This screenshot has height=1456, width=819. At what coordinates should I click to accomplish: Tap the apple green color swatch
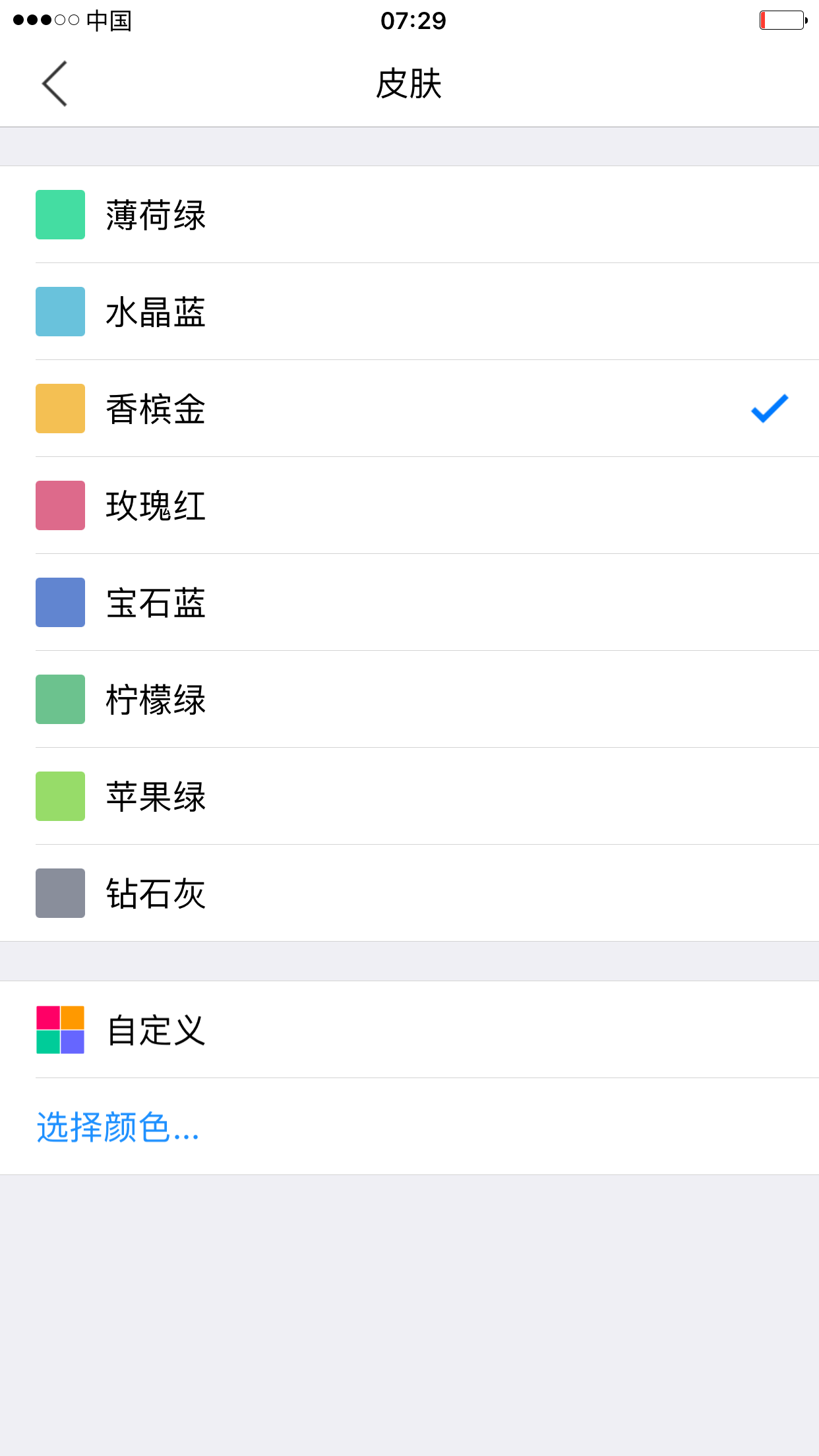(60, 796)
